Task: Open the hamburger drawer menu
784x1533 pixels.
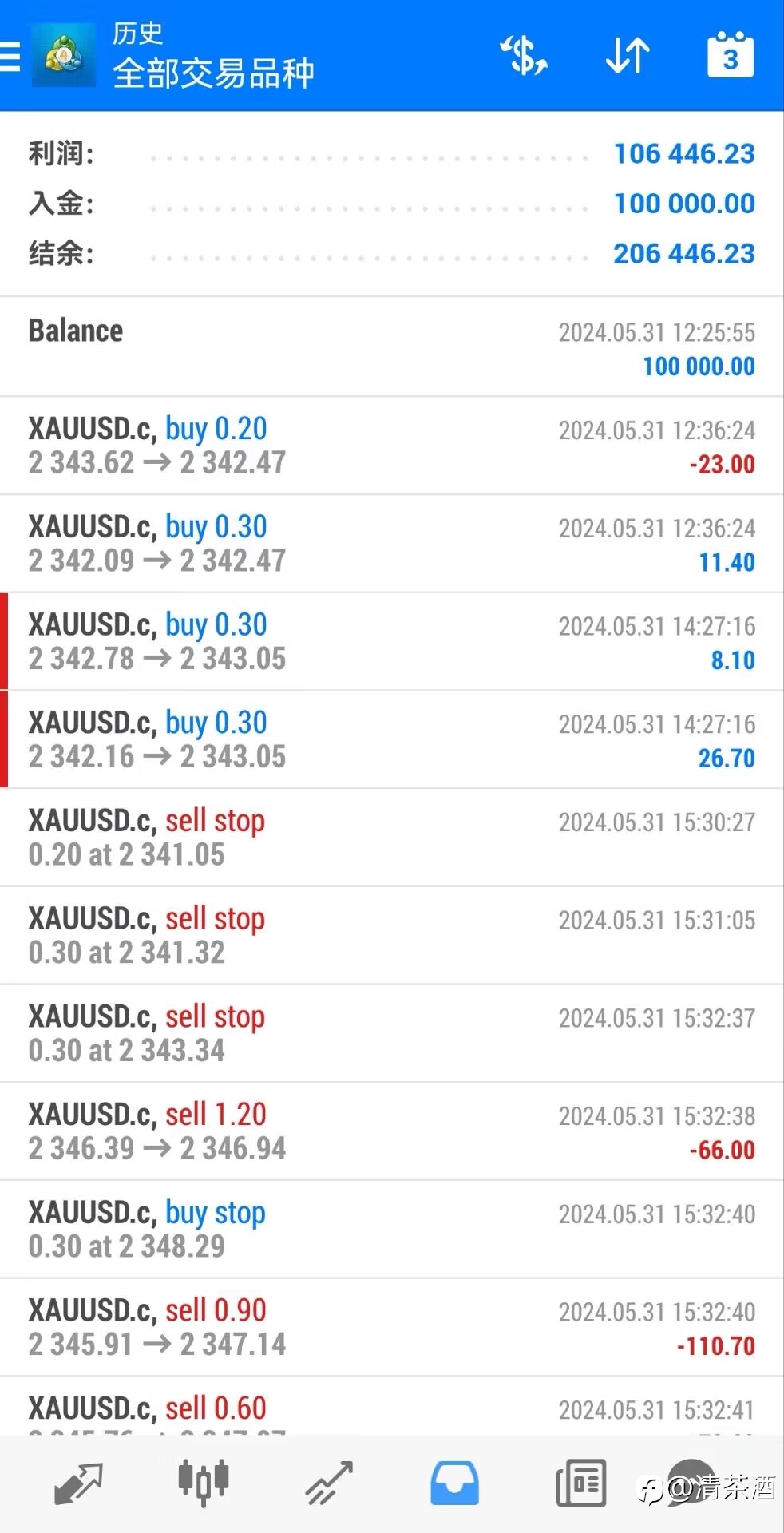Action: click(x=10, y=56)
